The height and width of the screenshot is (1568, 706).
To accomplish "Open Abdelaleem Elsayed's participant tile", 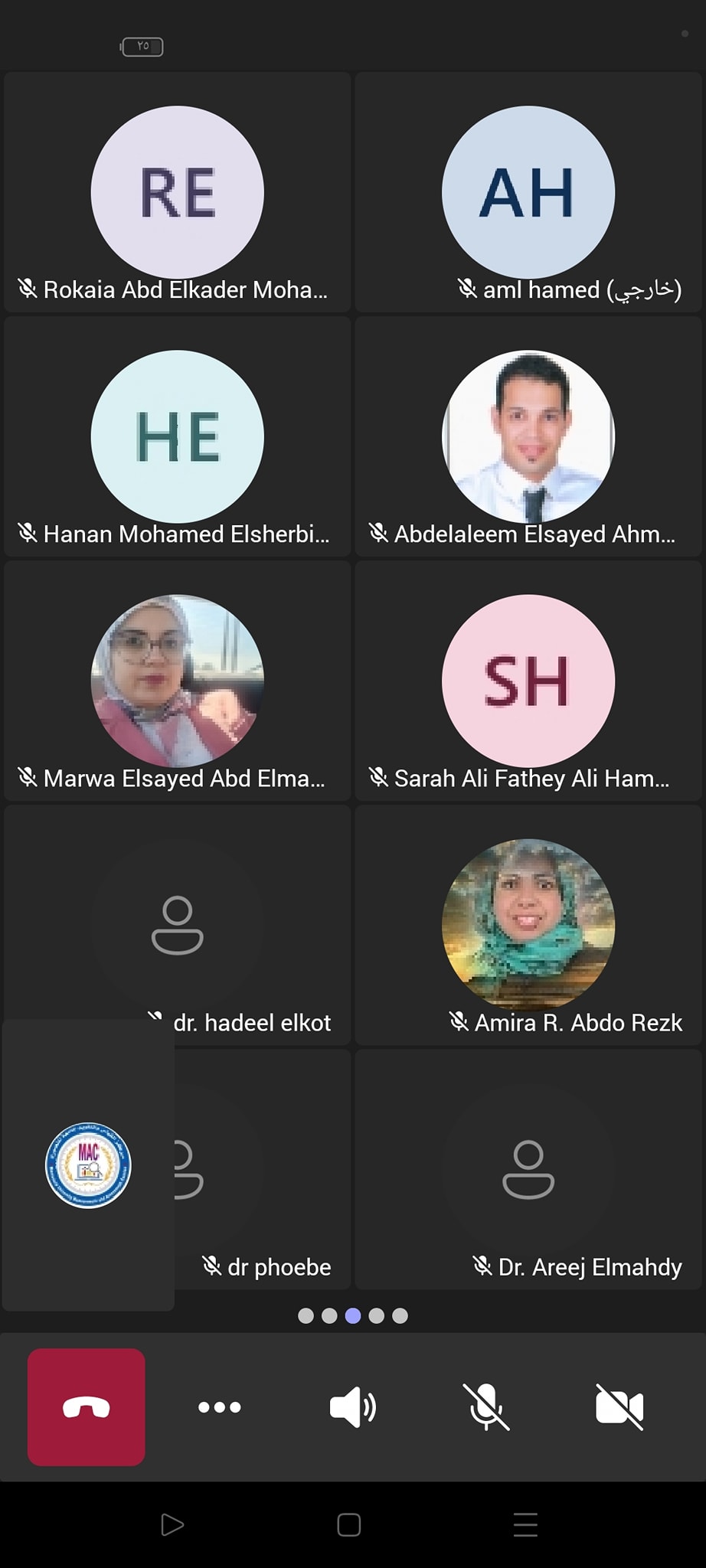I will (x=528, y=436).
